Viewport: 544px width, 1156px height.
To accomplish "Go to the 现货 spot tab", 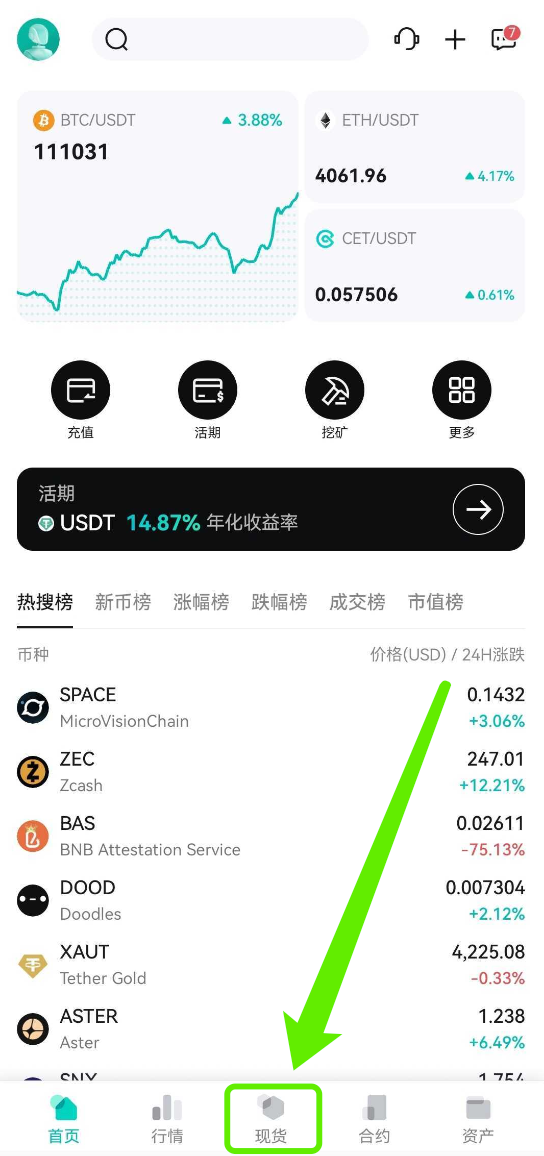I will pos(271,1119).
